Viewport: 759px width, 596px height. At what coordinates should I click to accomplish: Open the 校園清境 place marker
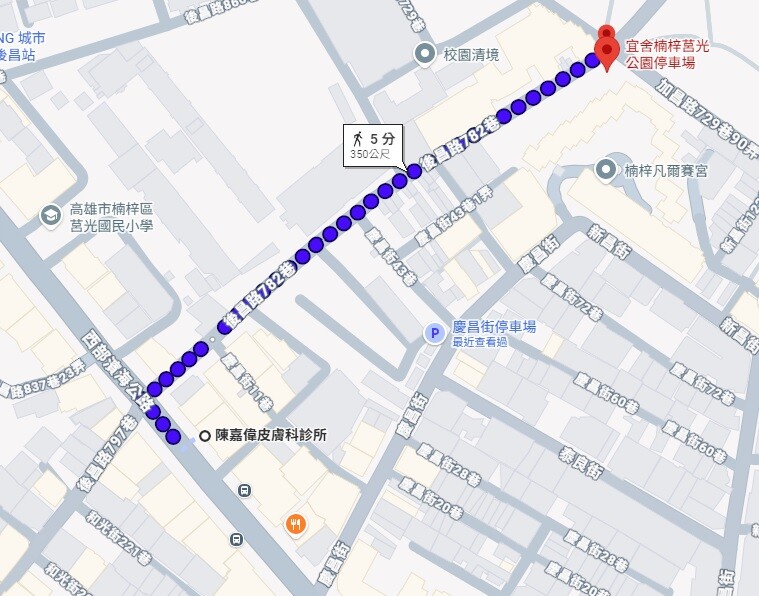(424, 54)
